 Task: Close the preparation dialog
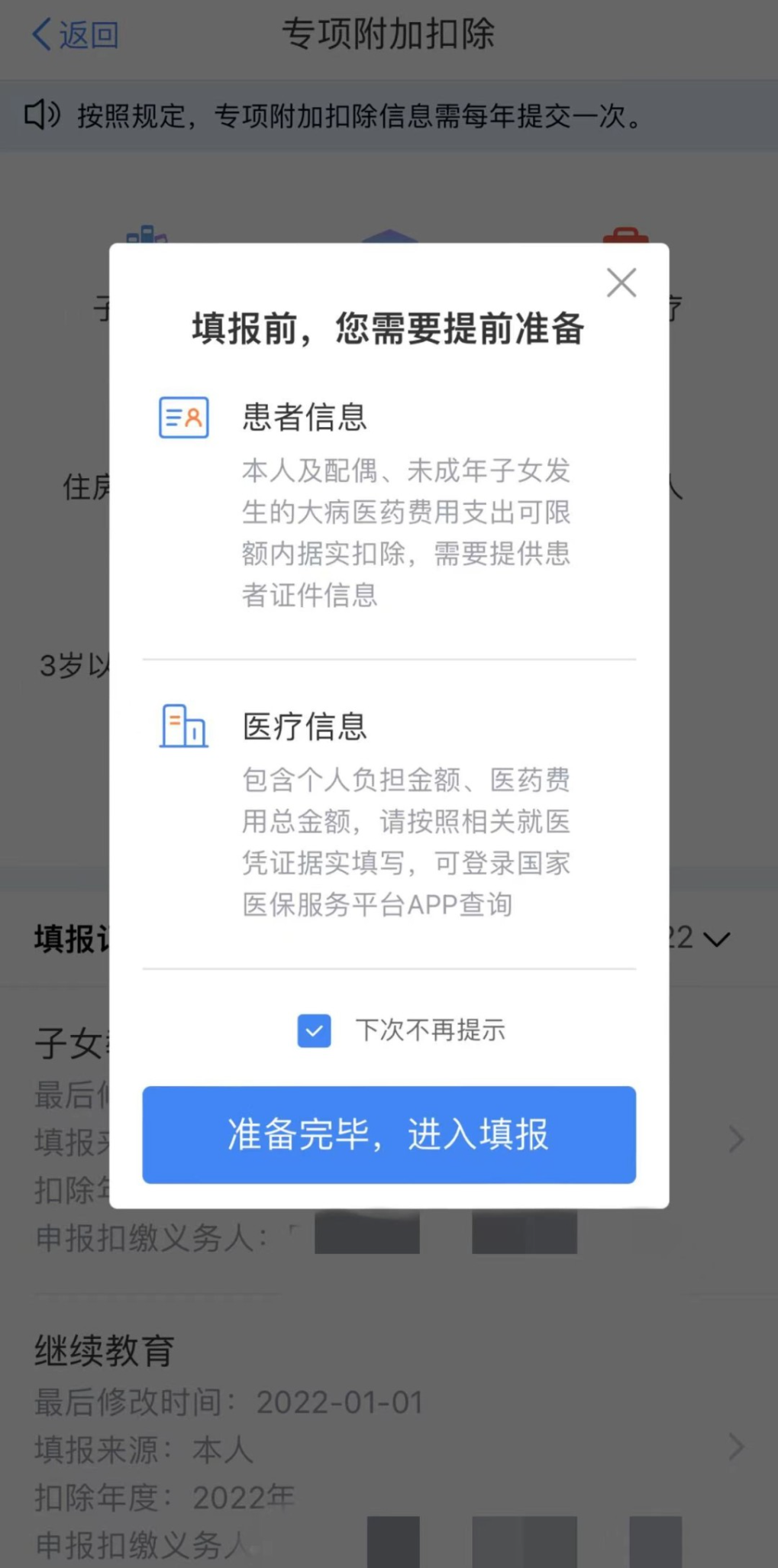[621, 283]
